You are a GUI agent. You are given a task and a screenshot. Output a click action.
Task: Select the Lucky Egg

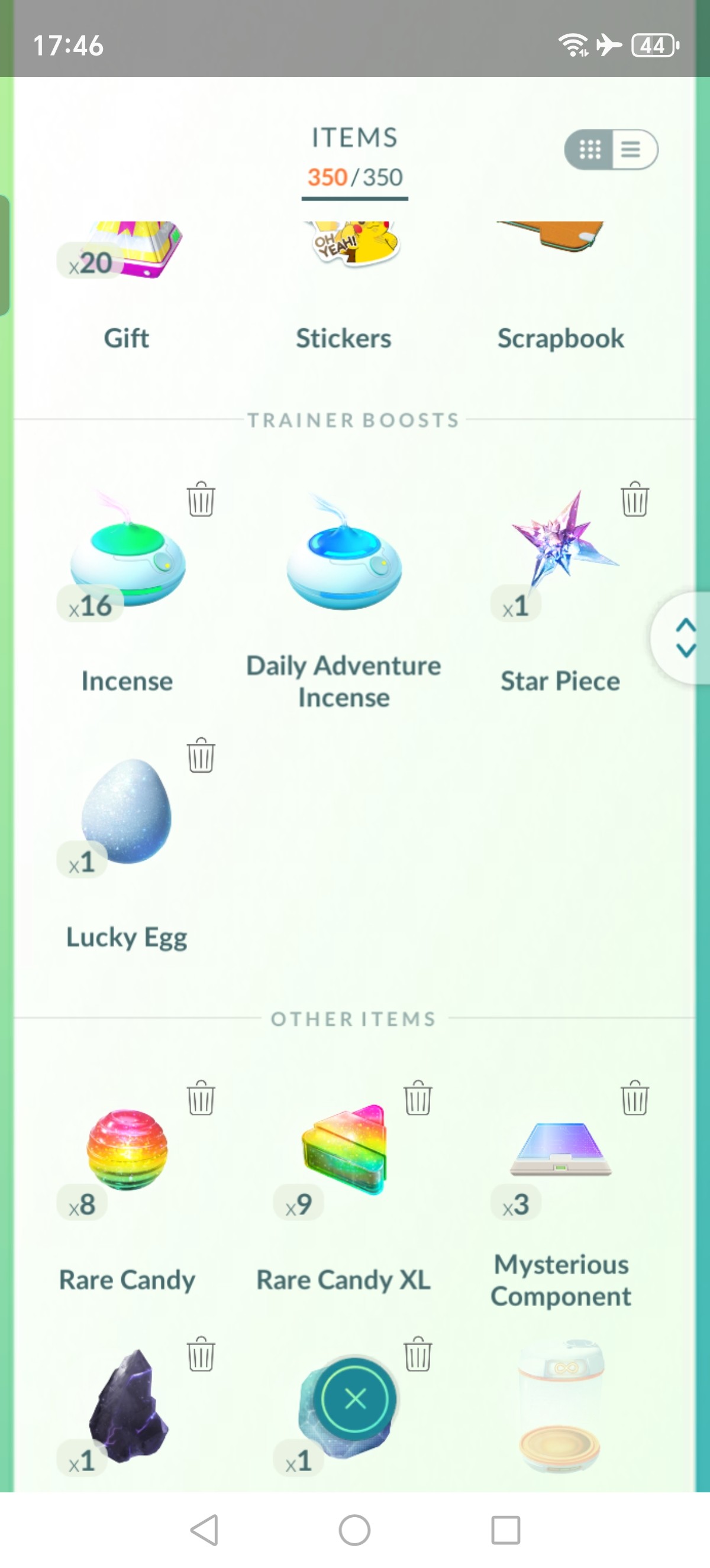(127, 846)
